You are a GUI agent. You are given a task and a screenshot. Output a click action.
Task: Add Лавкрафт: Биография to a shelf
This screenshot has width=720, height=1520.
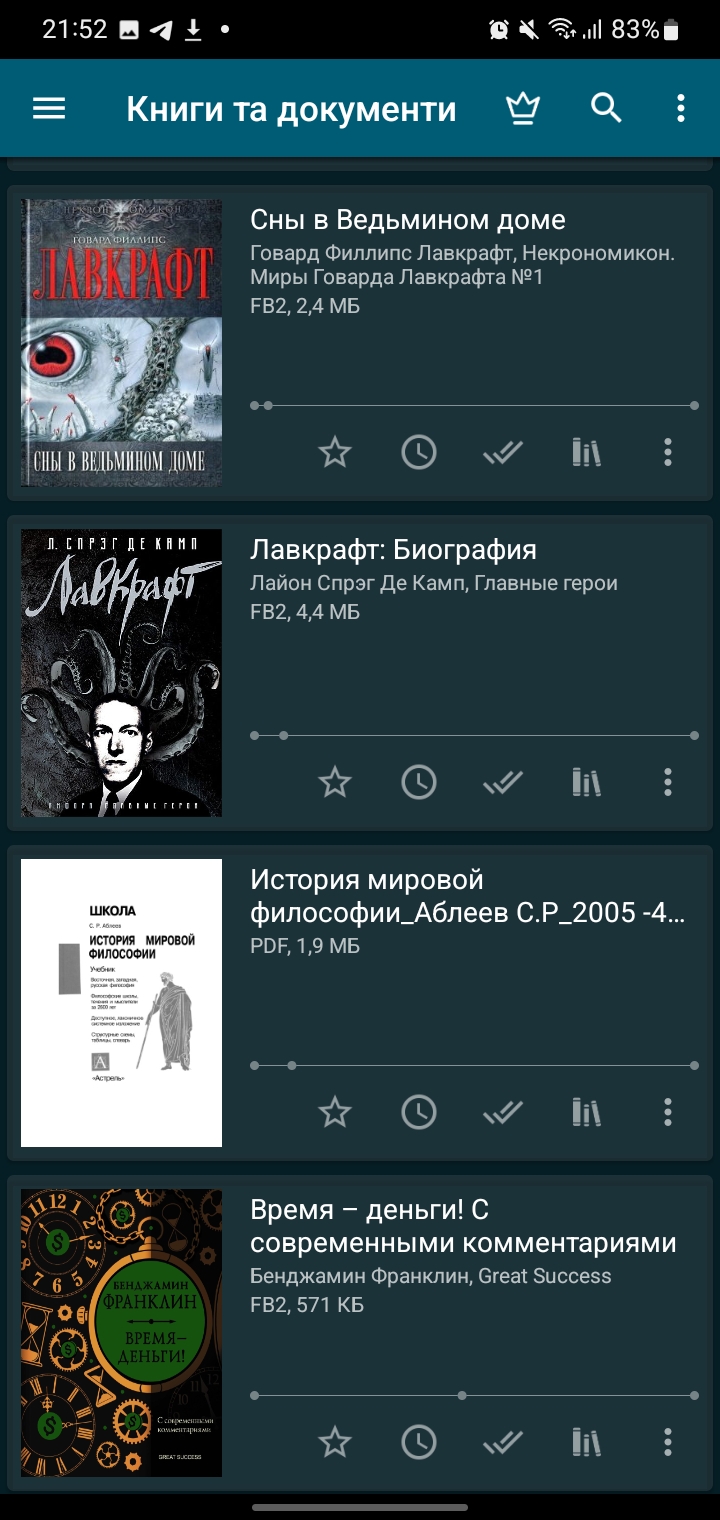[587, 782]
